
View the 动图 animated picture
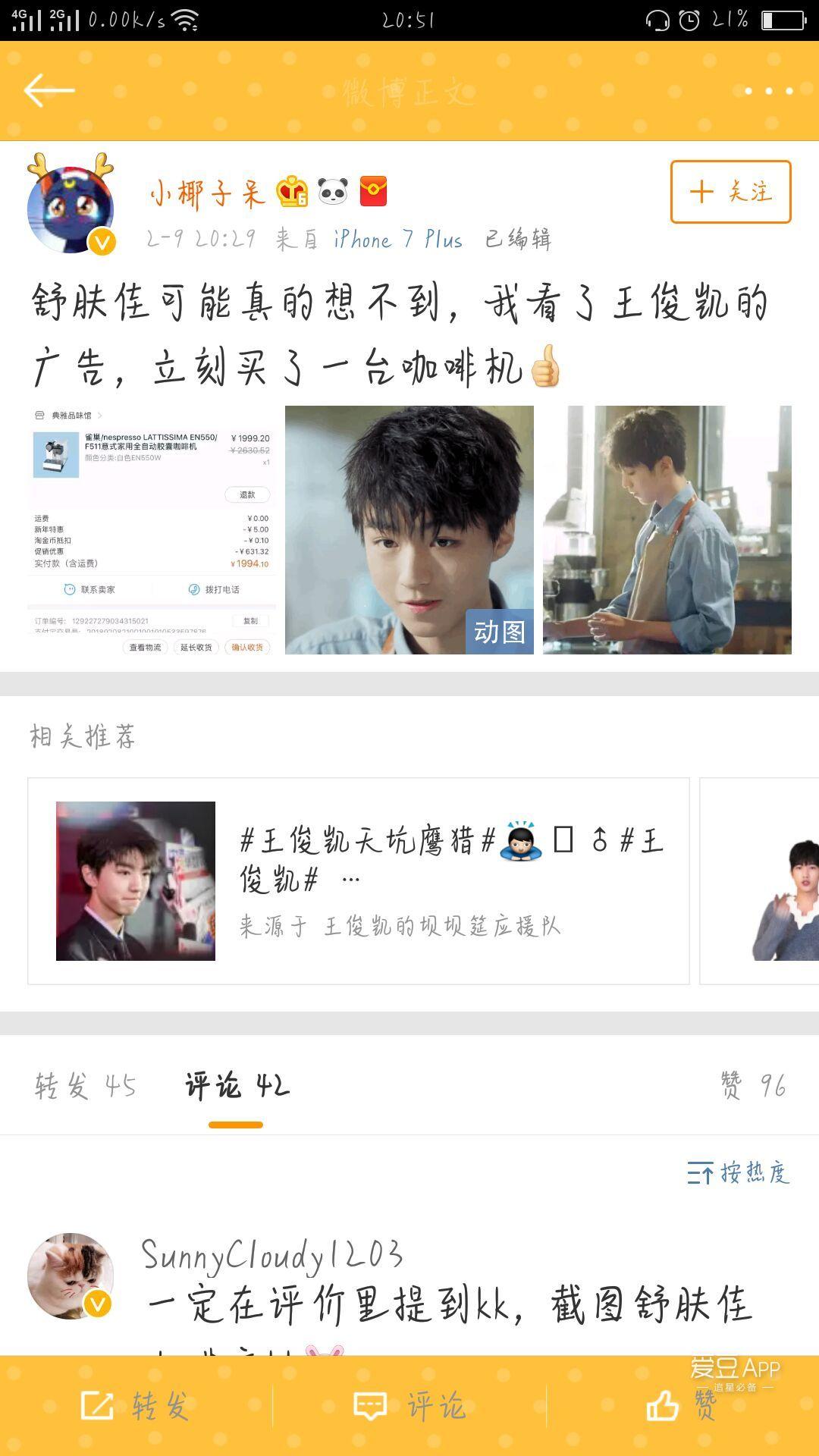click(409, 530)
